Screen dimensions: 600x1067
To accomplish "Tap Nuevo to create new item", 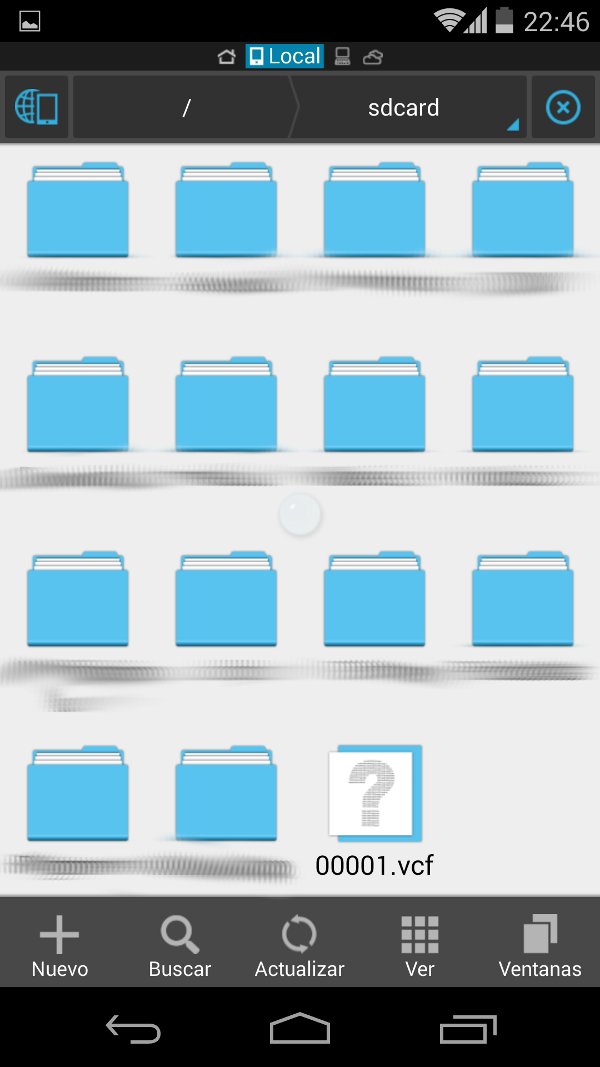I will [x=59, y=946].
